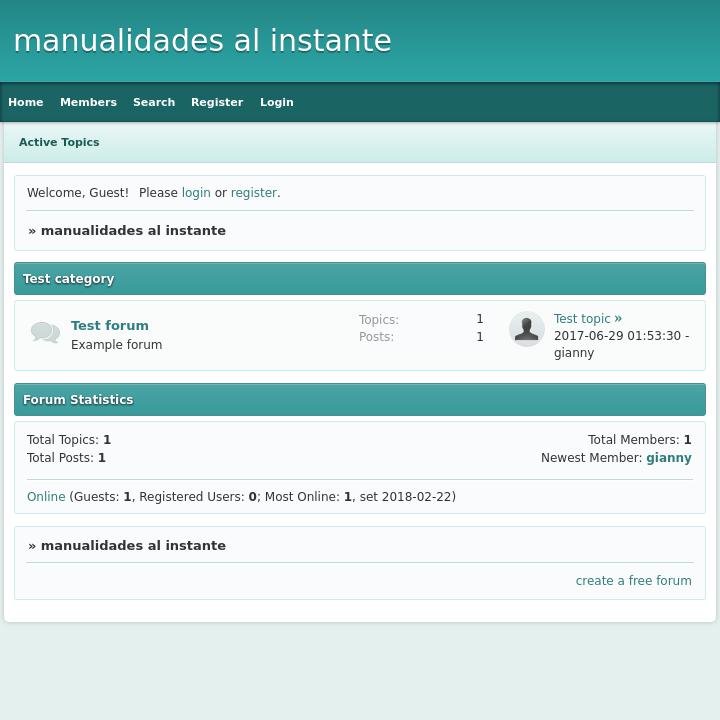Tap the avatar beside Test topic
Viewport: 720px width, 720px height.
(527, 329)
